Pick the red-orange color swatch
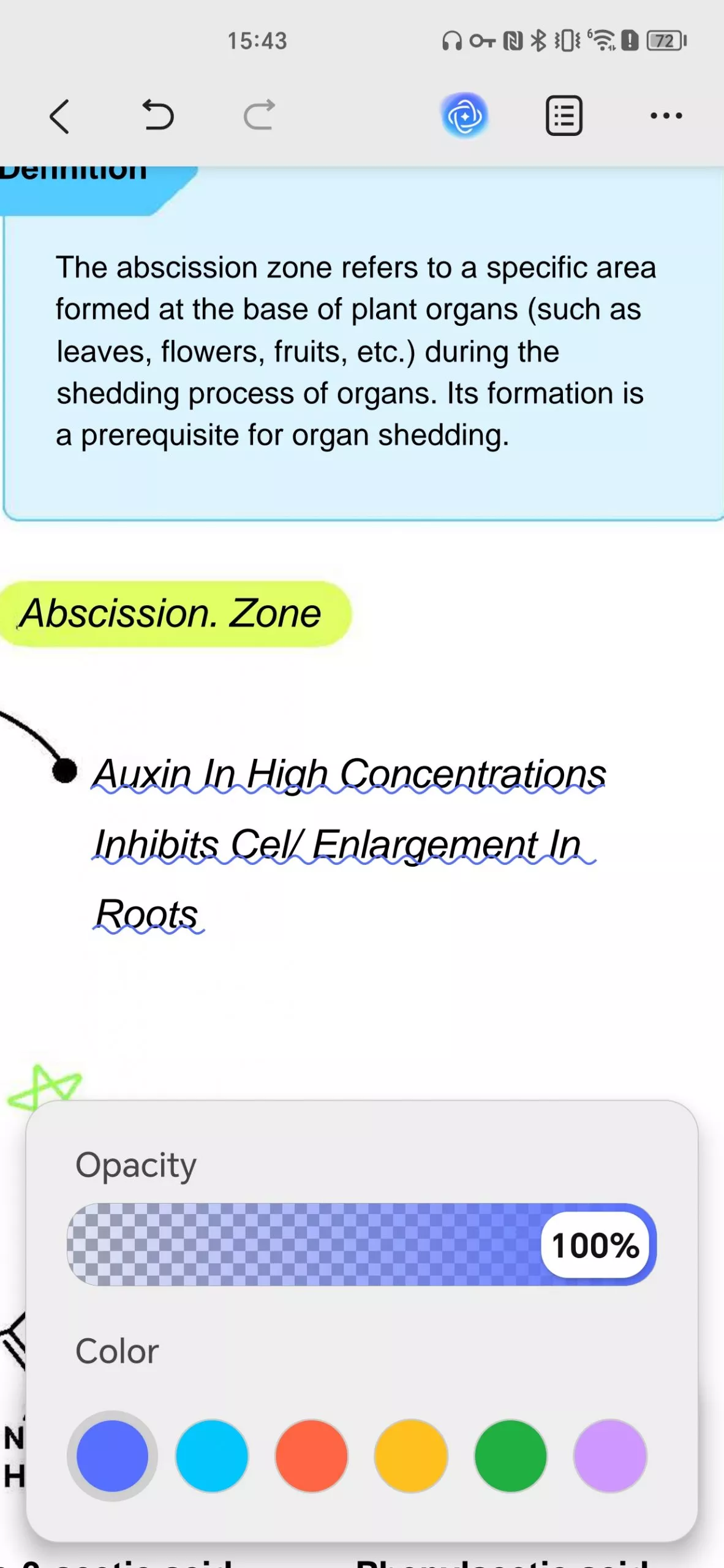Viewport: 724px width, 1568px height. tap(312, 1456)
